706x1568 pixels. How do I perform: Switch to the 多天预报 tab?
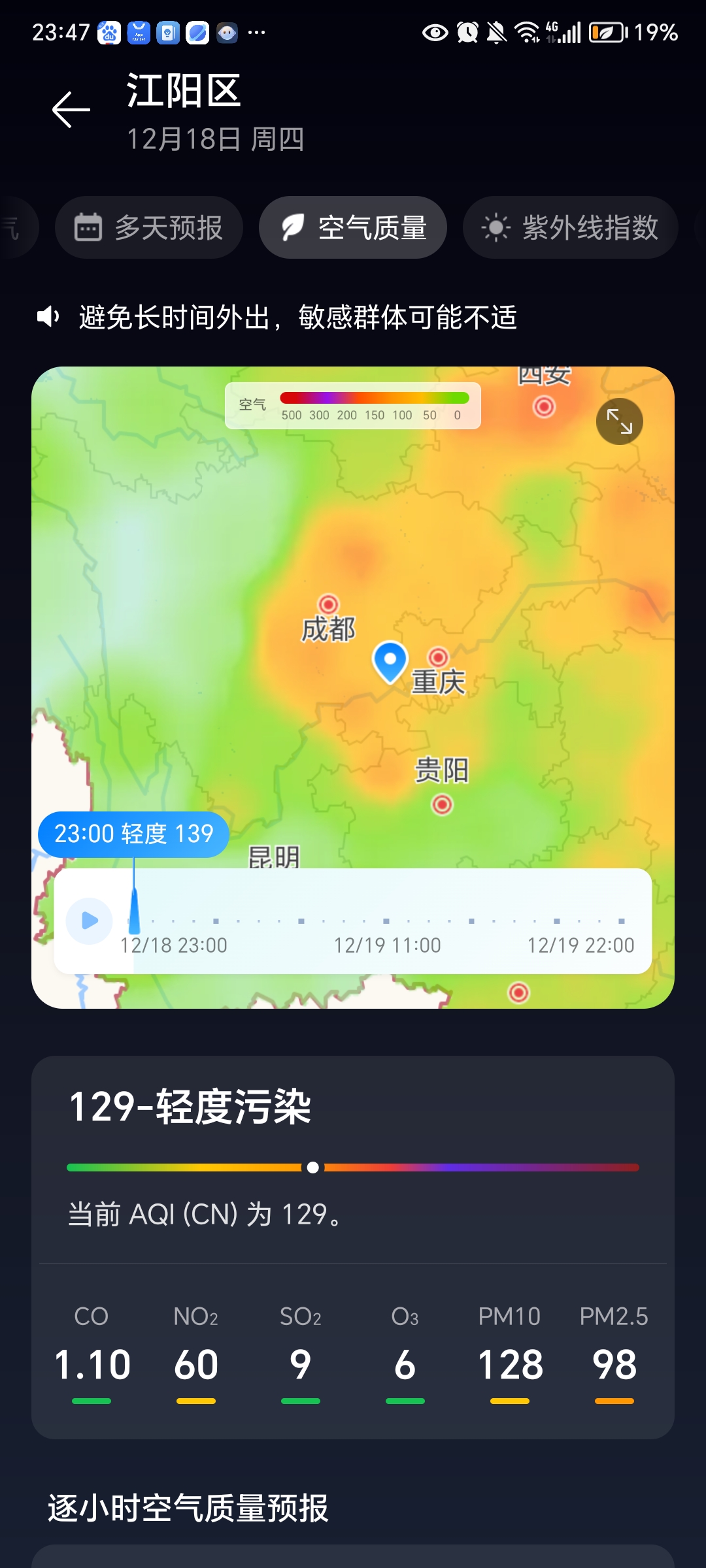149,227
